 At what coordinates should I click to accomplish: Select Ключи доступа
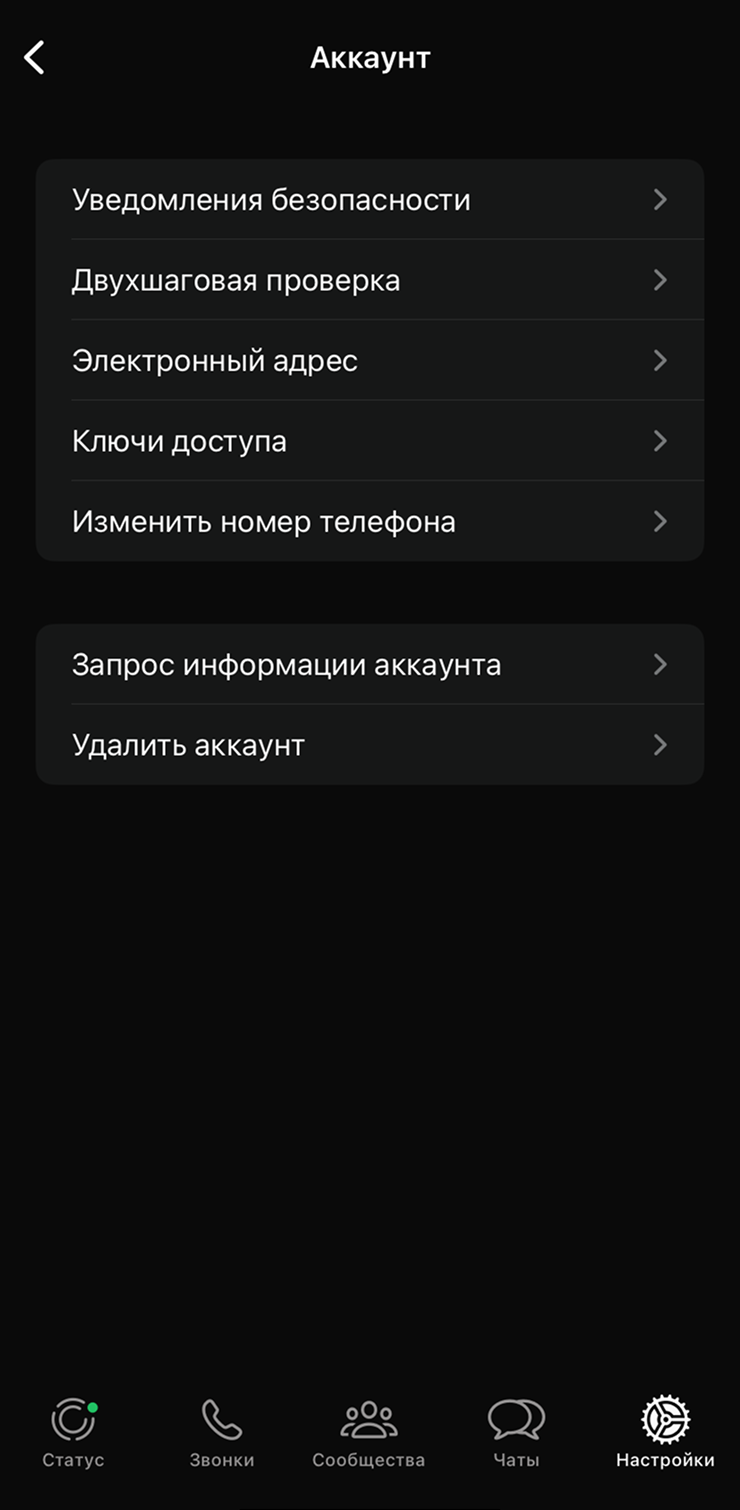pyautogui.click(x=370, y=441)
